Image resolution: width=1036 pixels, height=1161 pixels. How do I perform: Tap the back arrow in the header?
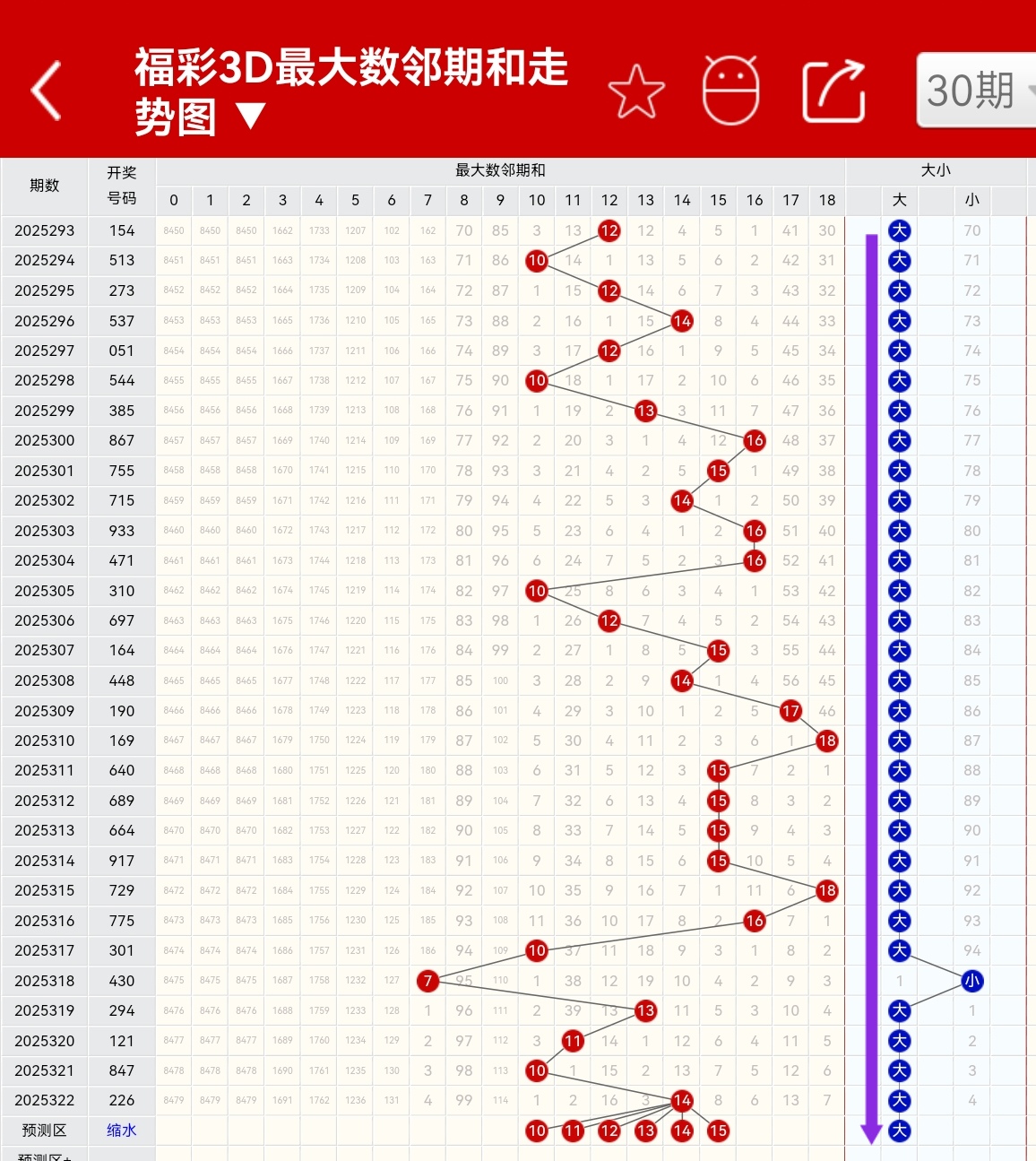point(45,90)
